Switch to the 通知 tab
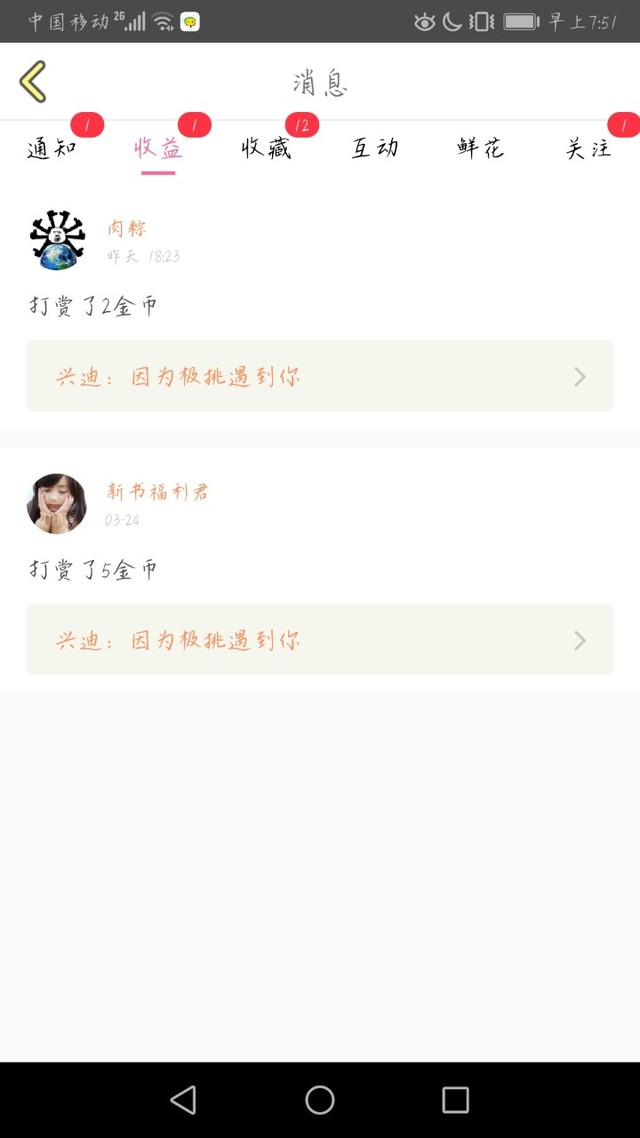 click(52, 149)
